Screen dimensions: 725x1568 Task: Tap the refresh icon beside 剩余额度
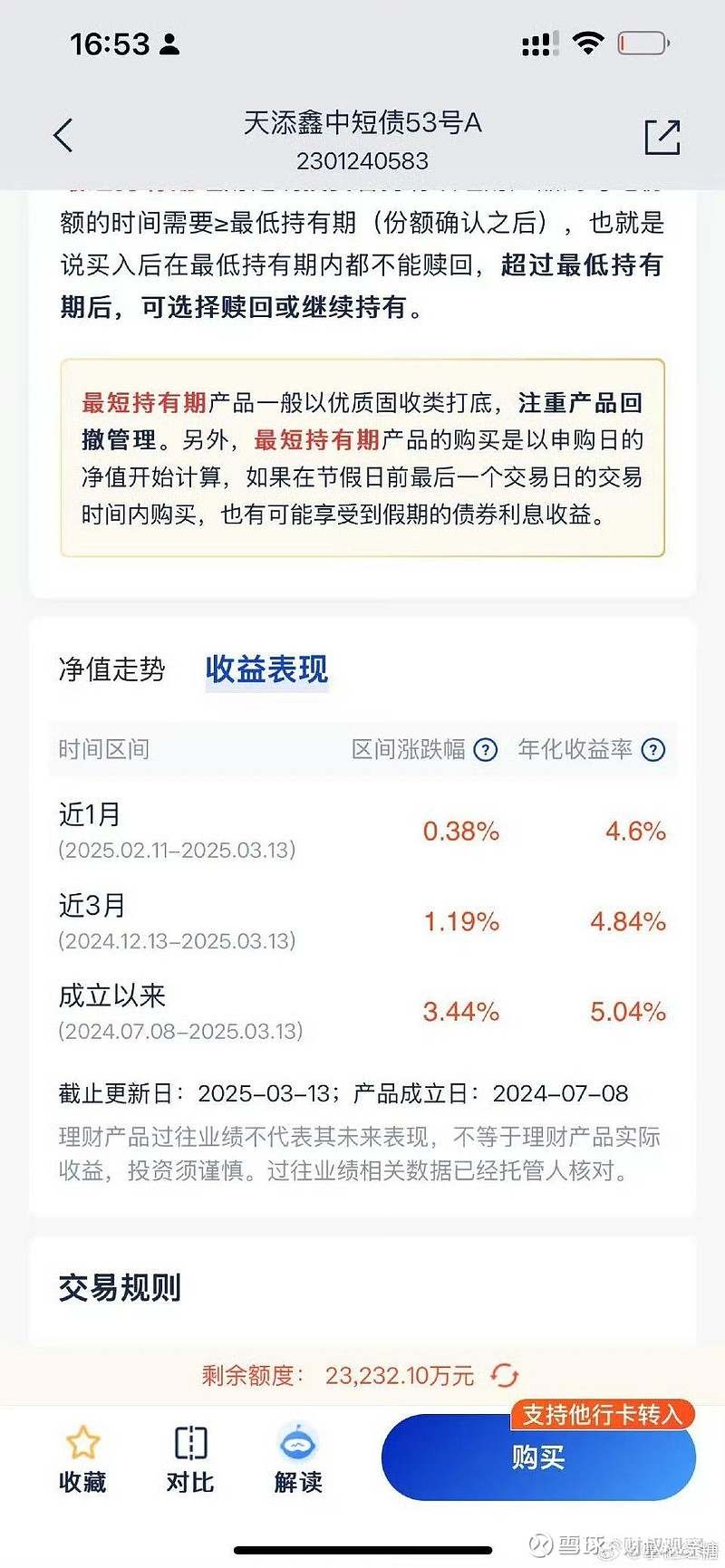505,1376
